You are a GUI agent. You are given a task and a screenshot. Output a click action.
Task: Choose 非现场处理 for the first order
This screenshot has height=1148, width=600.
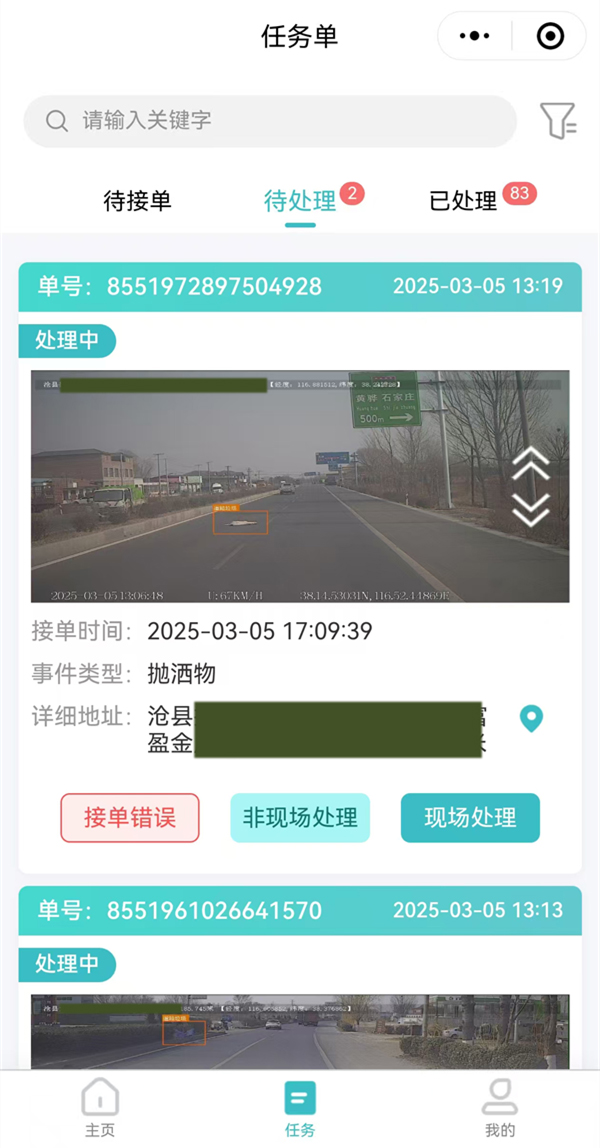[300, 818]
